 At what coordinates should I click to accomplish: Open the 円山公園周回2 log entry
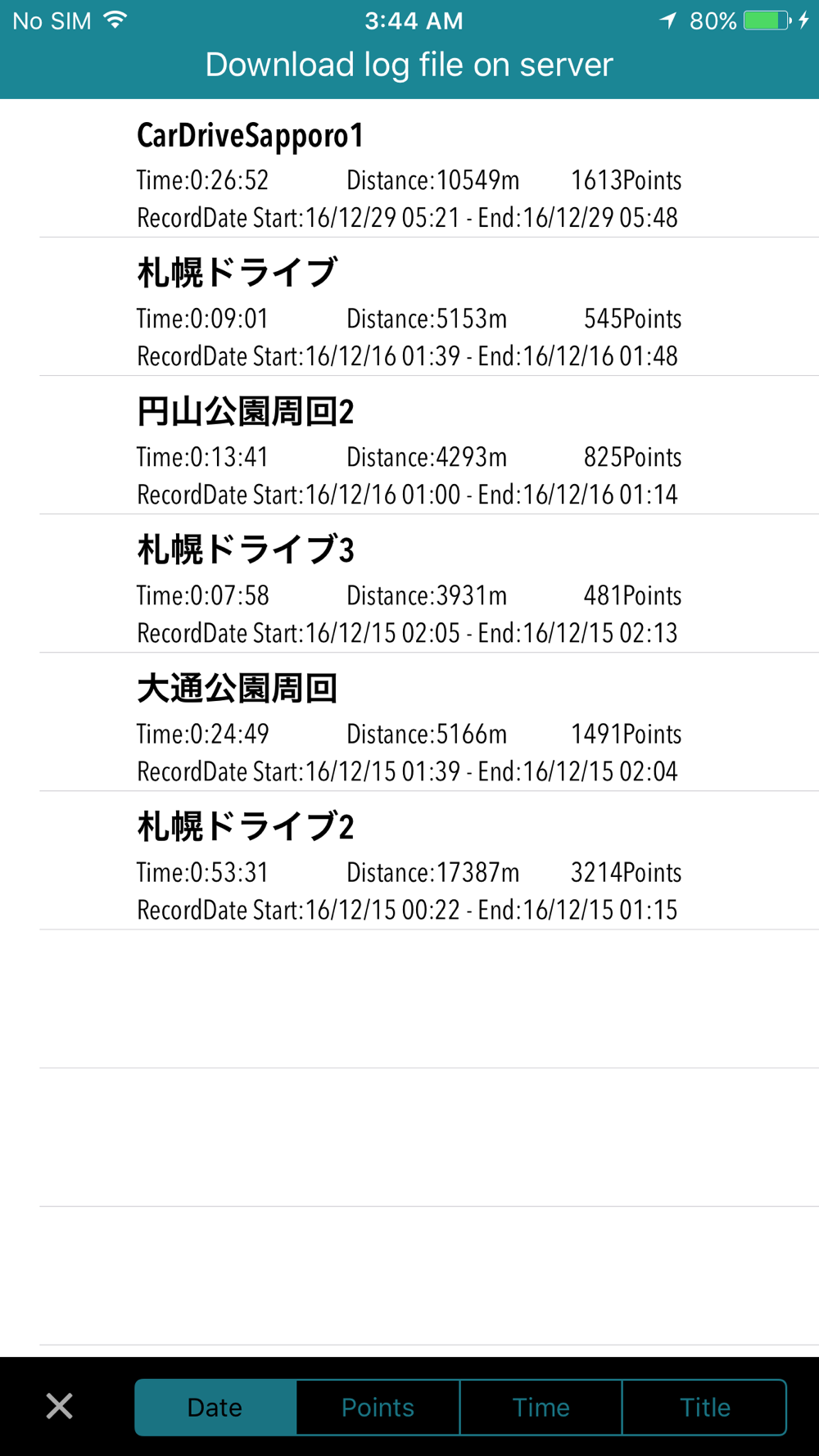409,445
